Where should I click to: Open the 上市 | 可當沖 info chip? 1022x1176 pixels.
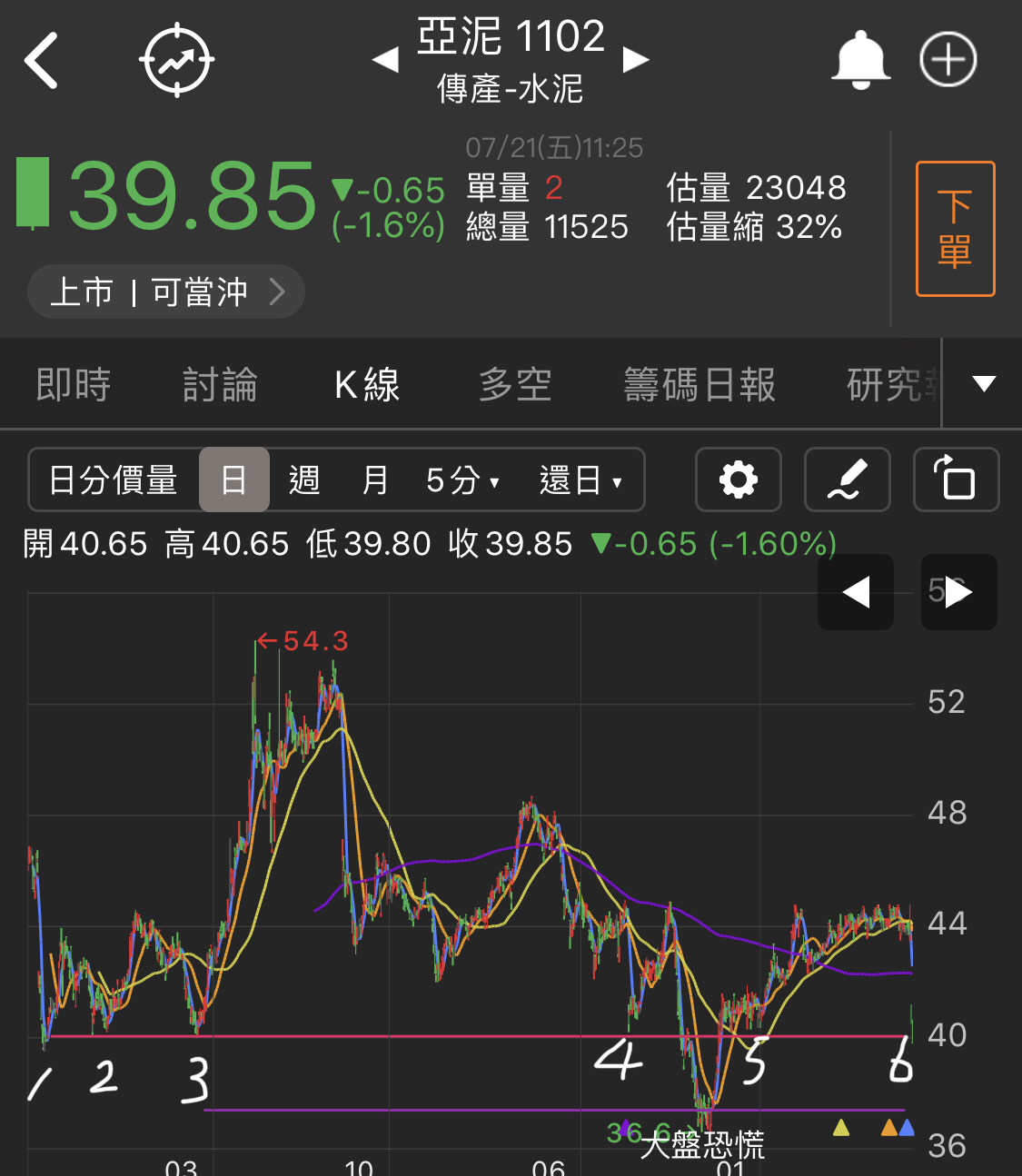[x=166, y=292]
